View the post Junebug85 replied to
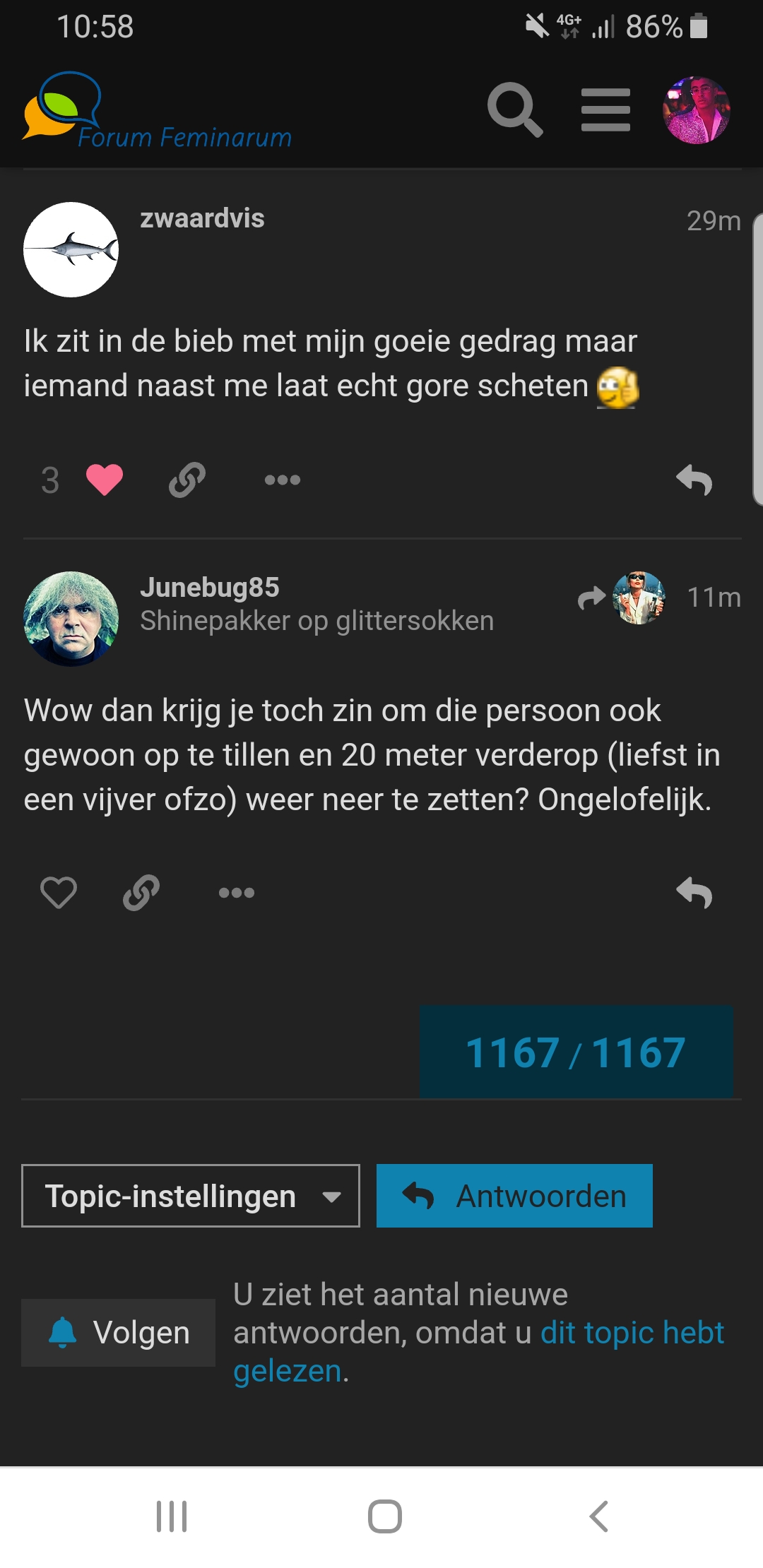Image resolution: width=763 pixels, height=1568 pixels. click(x=622, y=598)
